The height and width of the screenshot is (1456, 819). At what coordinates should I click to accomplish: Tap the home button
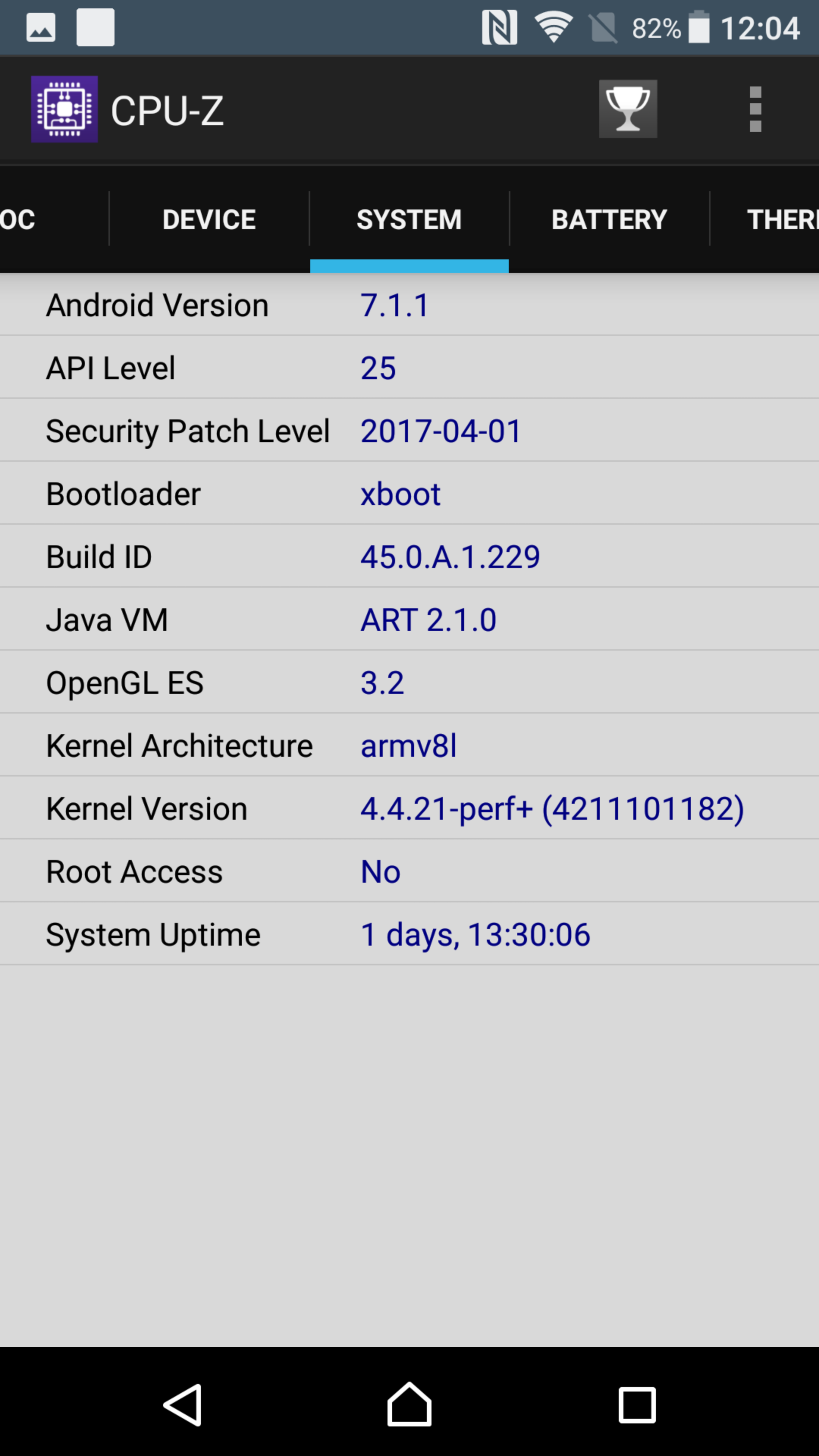pyautogui.click(x=409, y=1404)
